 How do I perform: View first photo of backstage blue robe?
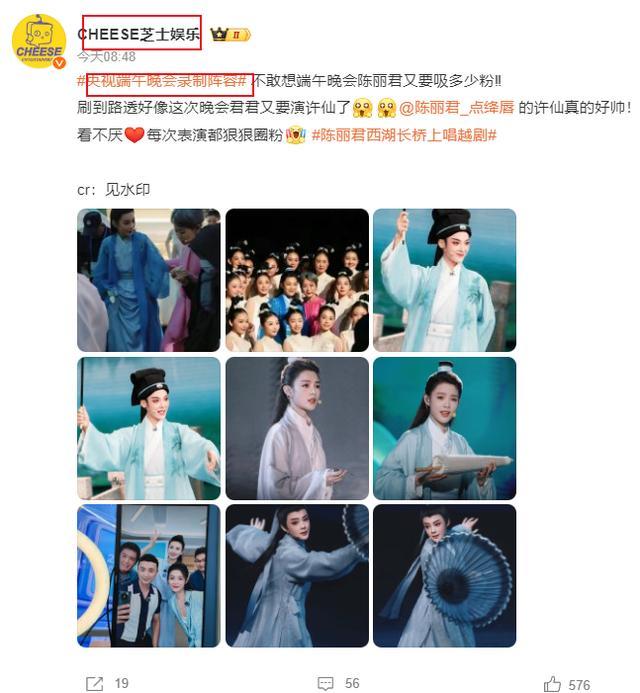coord(148,280)
